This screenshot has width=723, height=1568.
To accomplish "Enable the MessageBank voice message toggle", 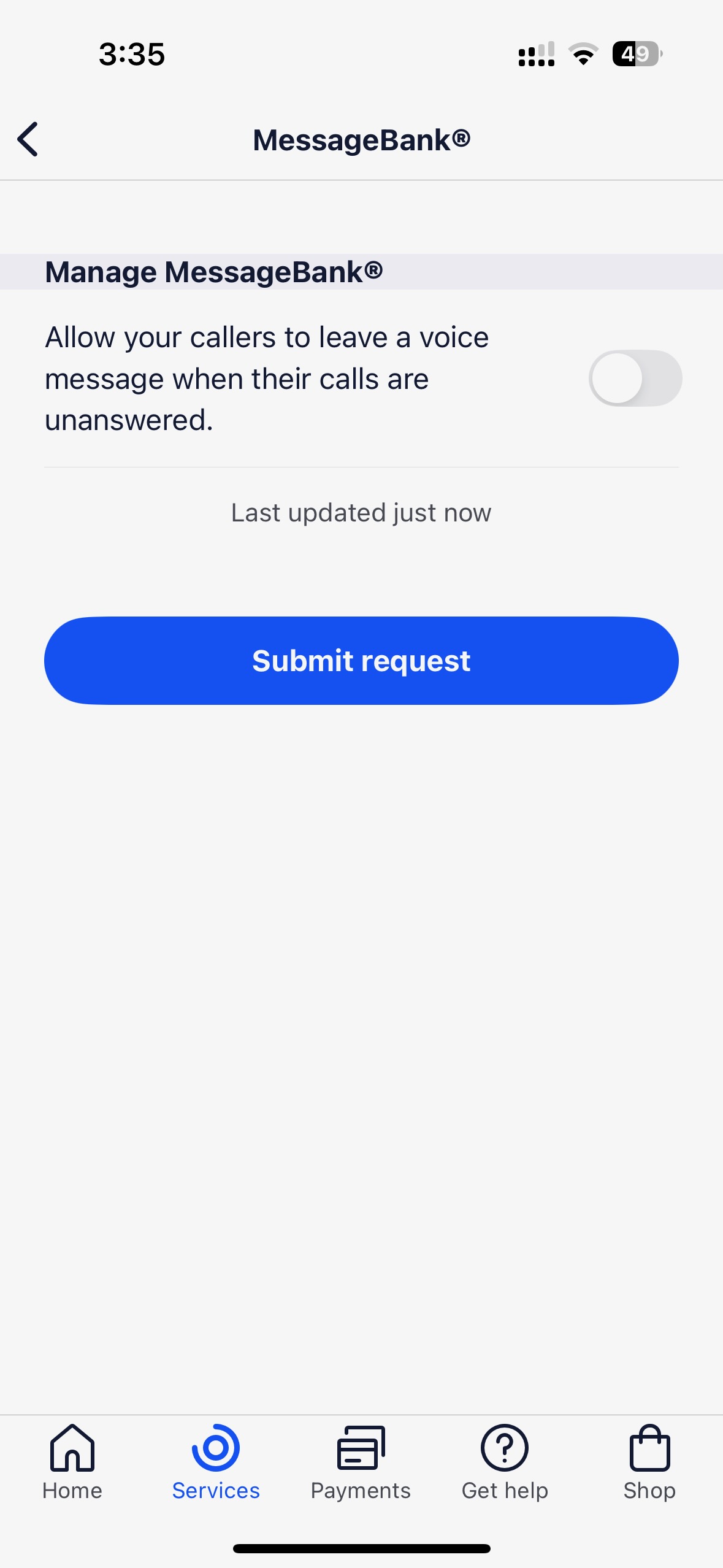I will click(x=635, y=379).
